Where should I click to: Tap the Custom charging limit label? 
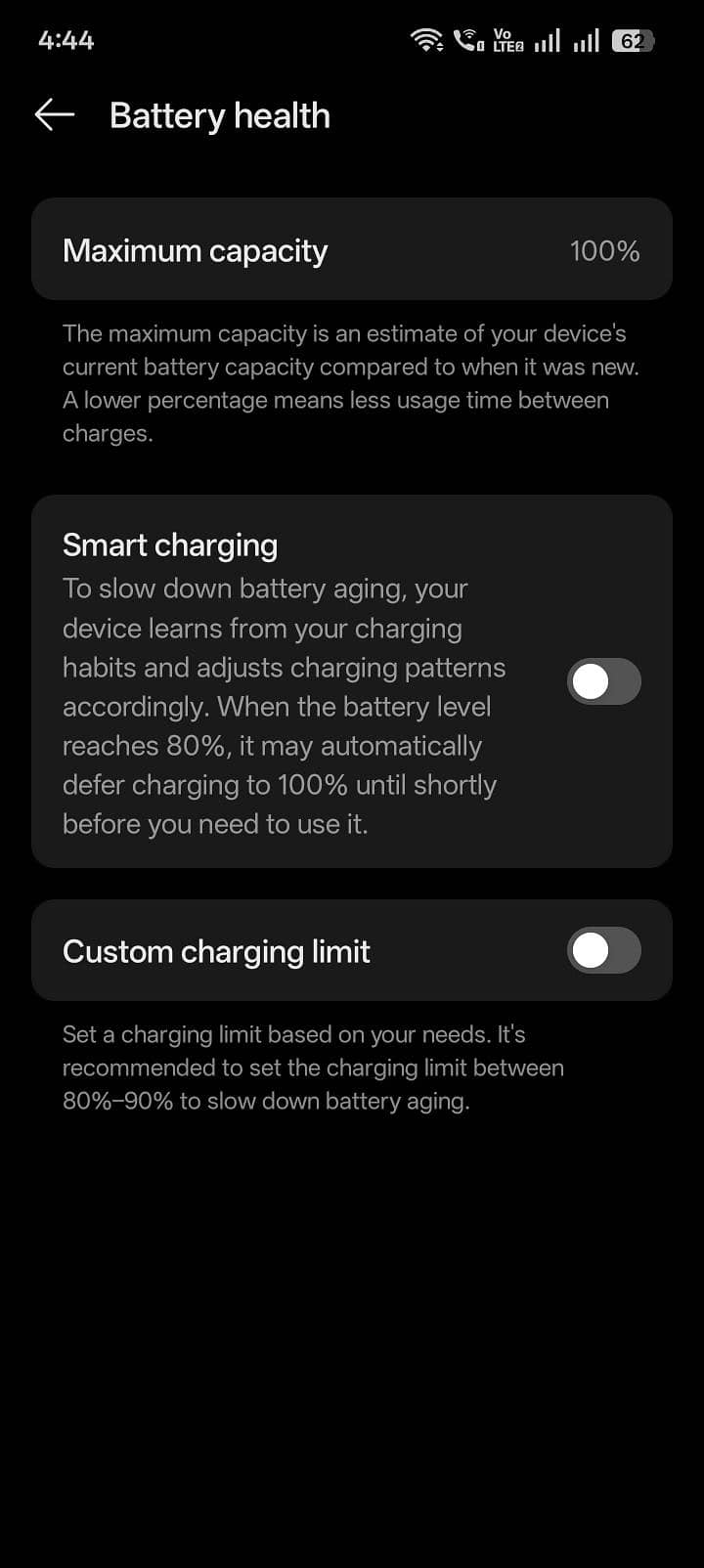pos(216,950)
